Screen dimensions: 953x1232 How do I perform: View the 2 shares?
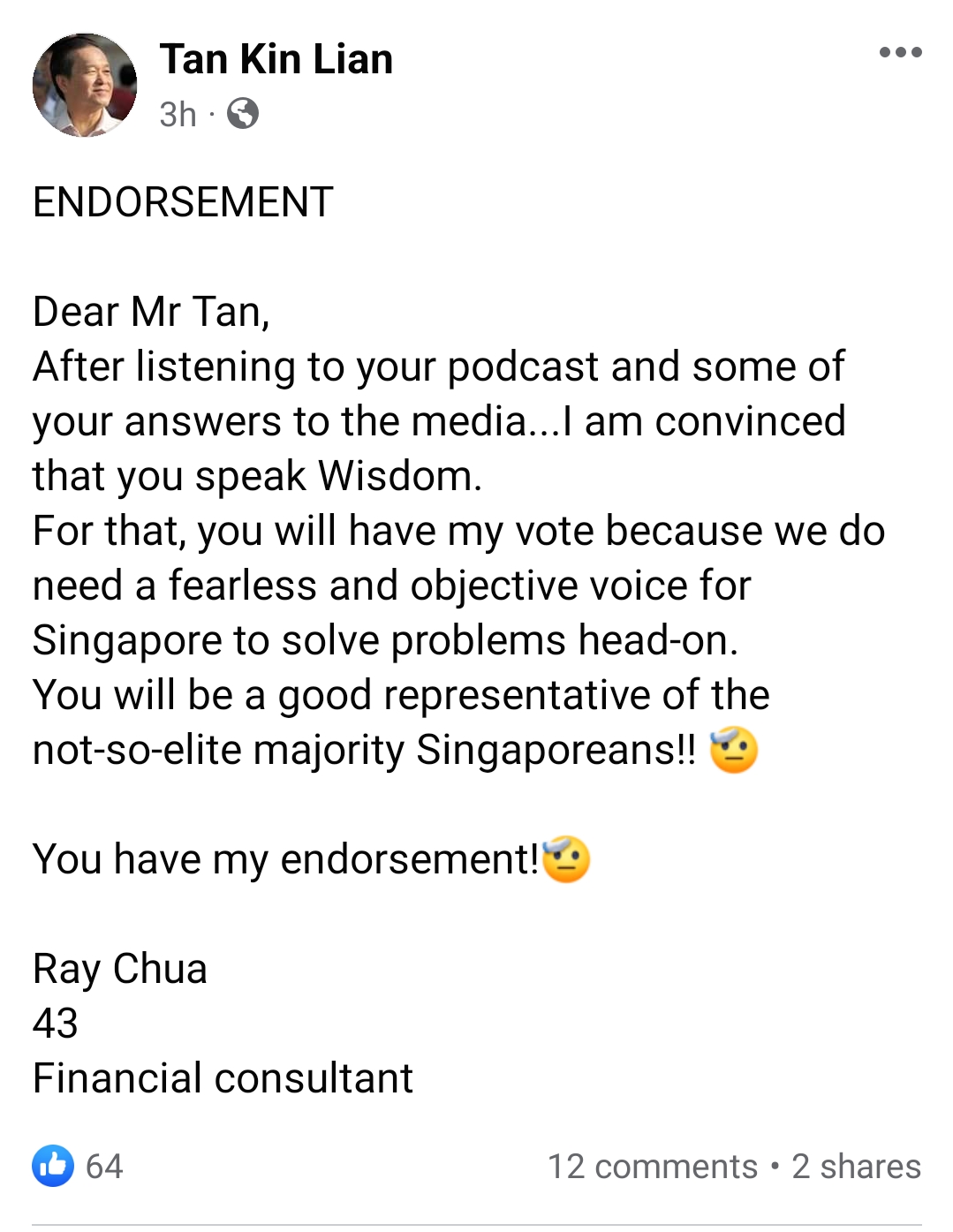click(x=856, y=1167)
